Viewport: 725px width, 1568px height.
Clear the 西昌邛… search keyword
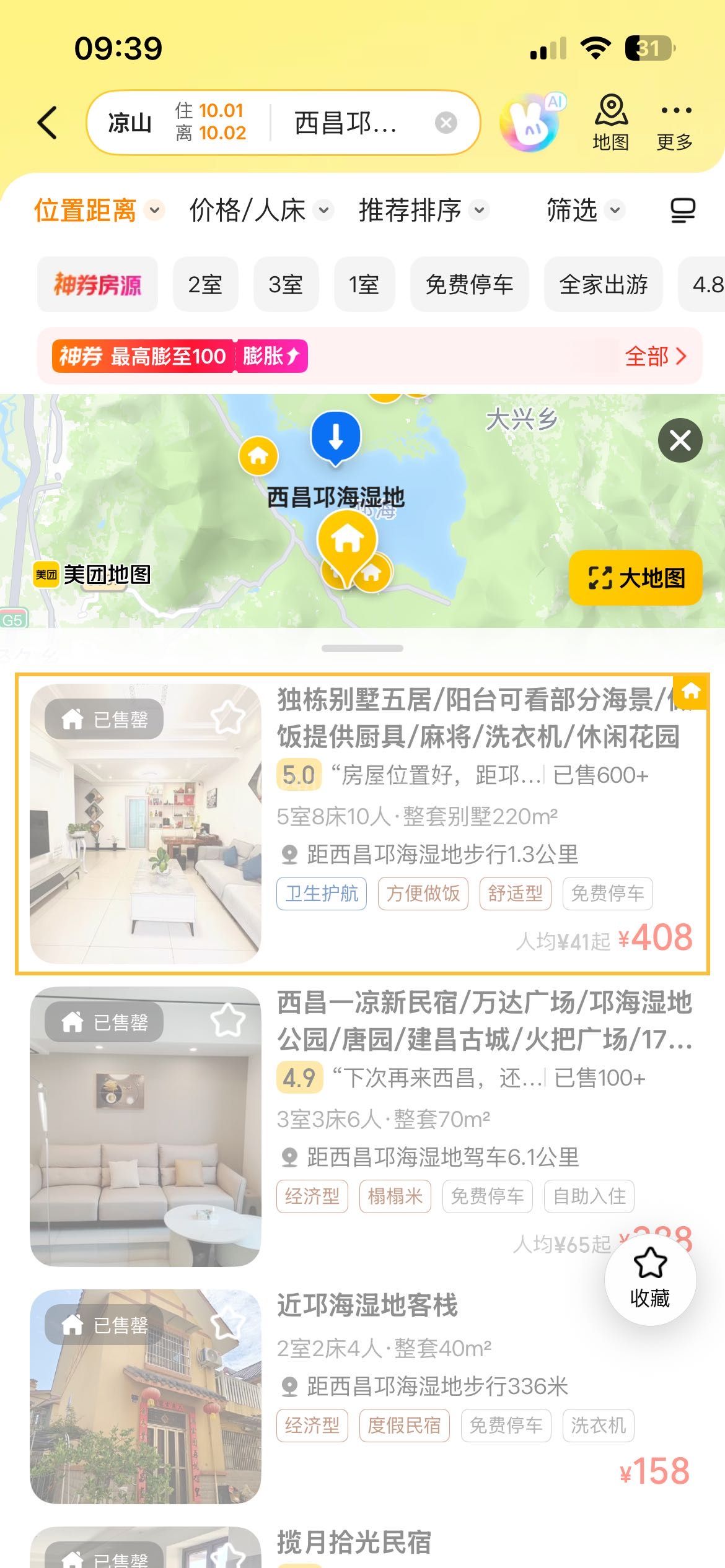(x=446, y=123)
